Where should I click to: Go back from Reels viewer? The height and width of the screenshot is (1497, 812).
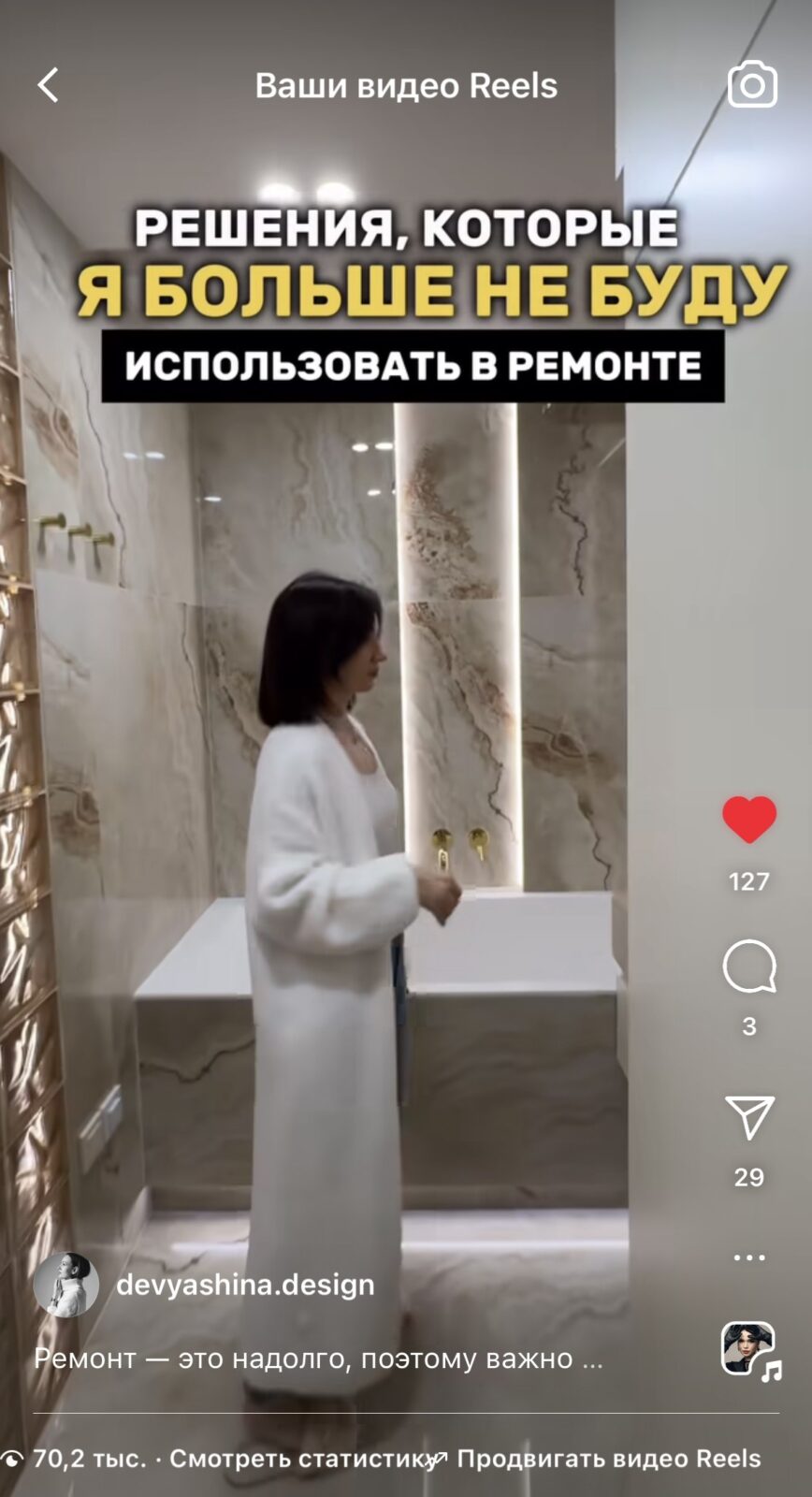[48, 85]
